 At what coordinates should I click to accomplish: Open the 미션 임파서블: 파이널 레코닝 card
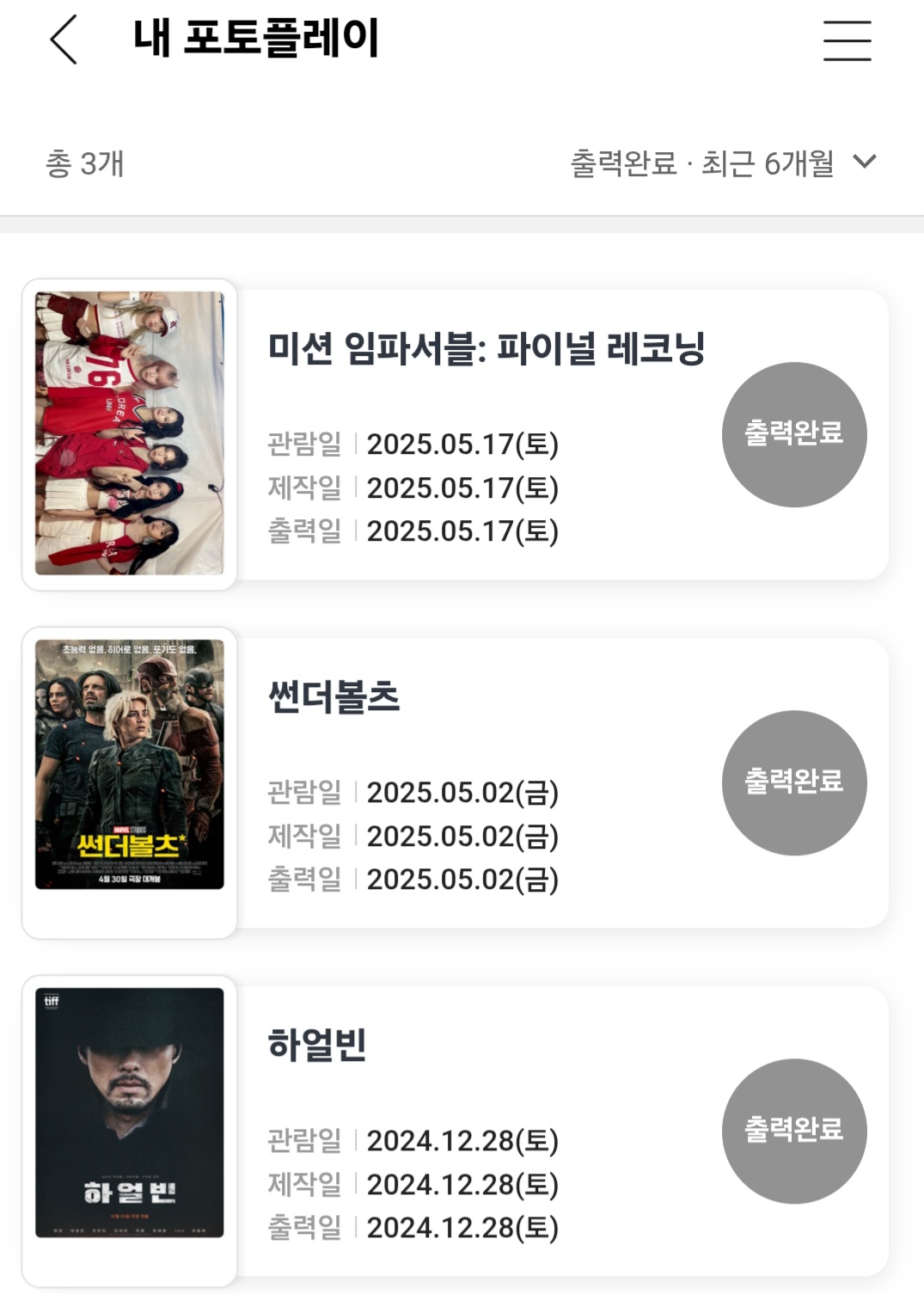pos(486,349)
